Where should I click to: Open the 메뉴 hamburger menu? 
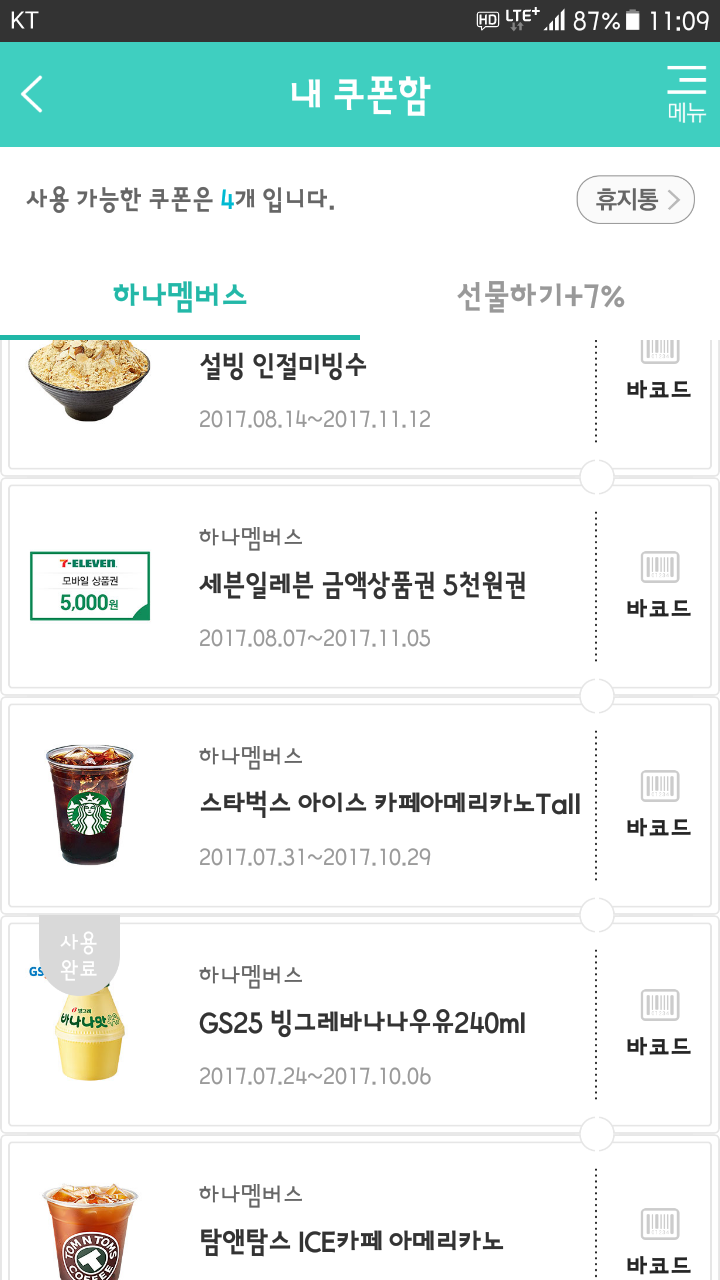pos(686,94)
